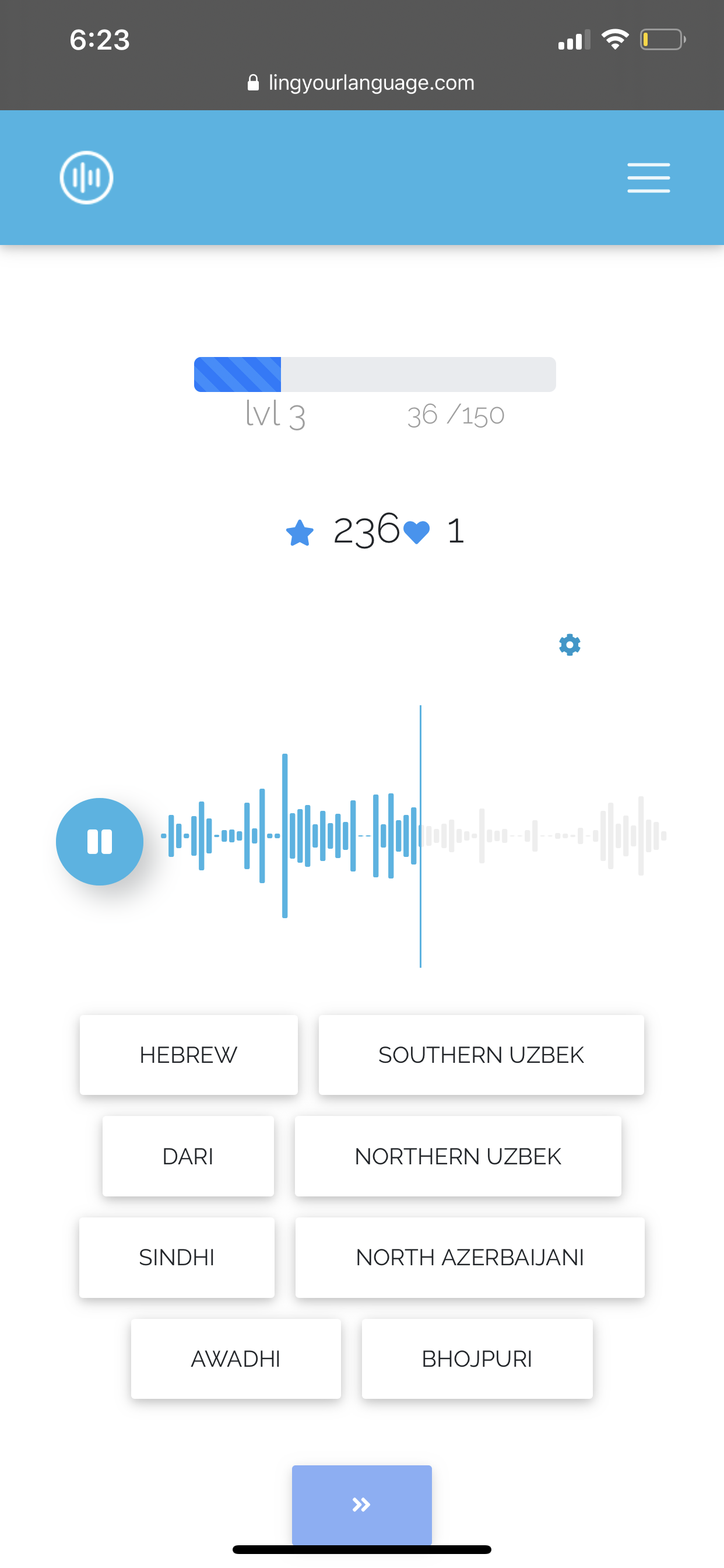Seek within the audio waveform
Image resolution: width=724 pixels, height=1568 pixels.
(x=414, y=836)
